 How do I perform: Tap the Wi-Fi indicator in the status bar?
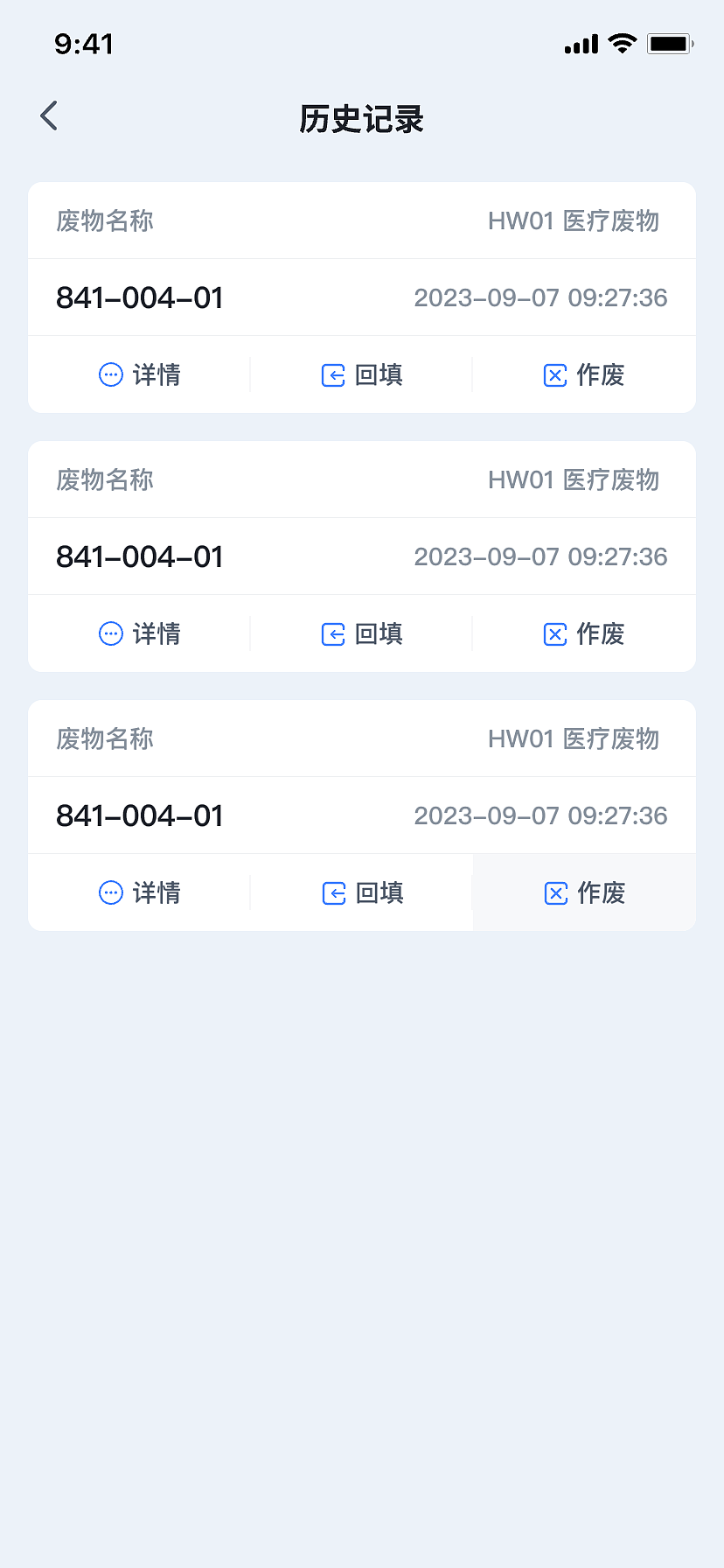coord(622,43)
